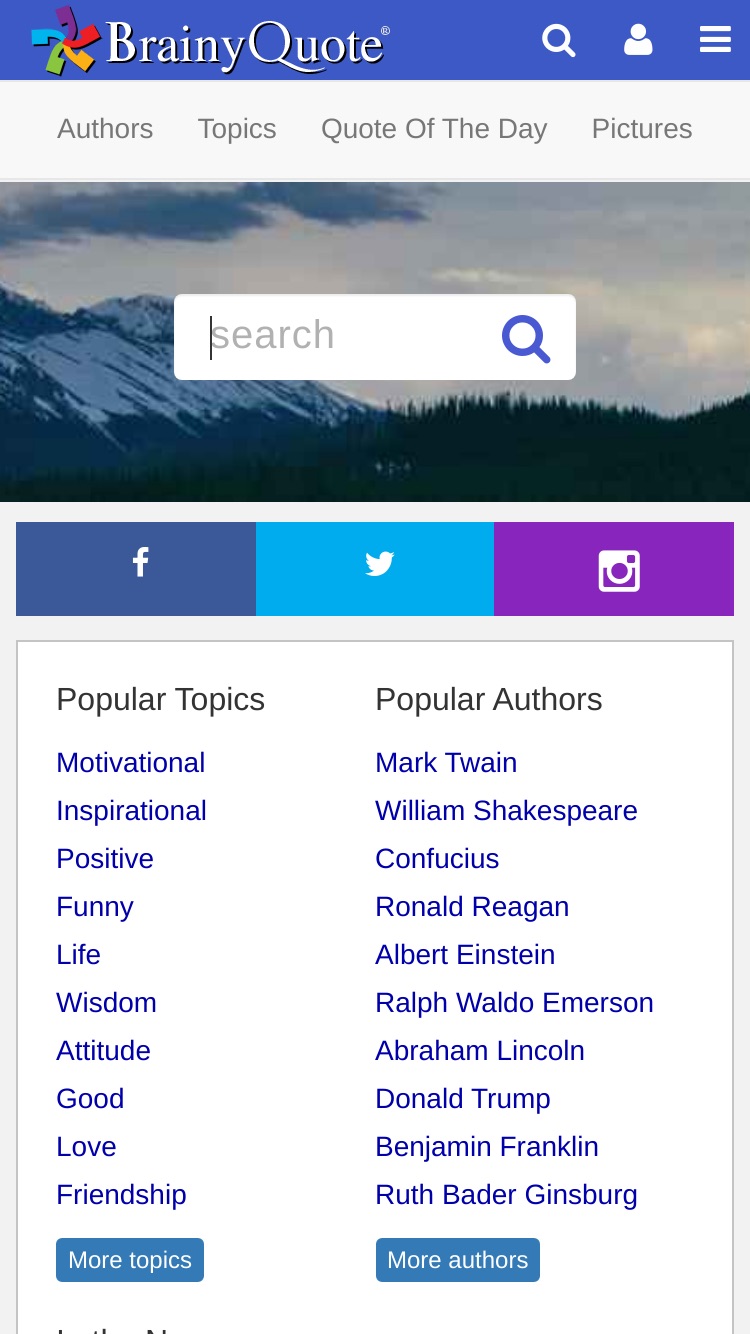Open the user account icon

pos(638,40)
